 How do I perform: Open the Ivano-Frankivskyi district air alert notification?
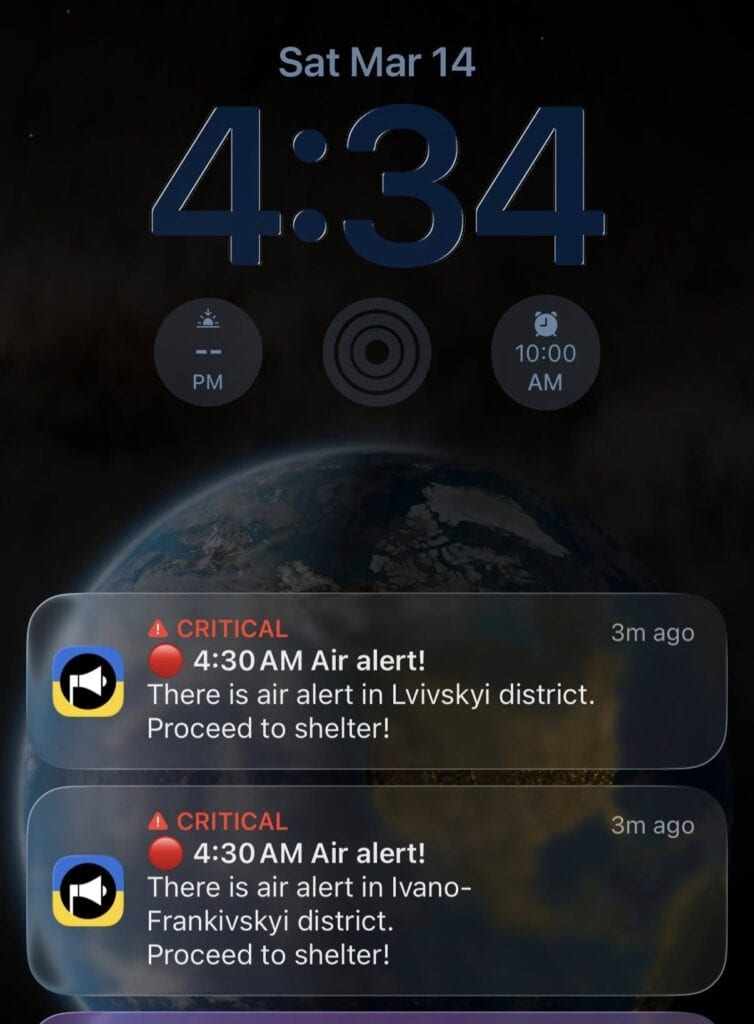[377, 890]
